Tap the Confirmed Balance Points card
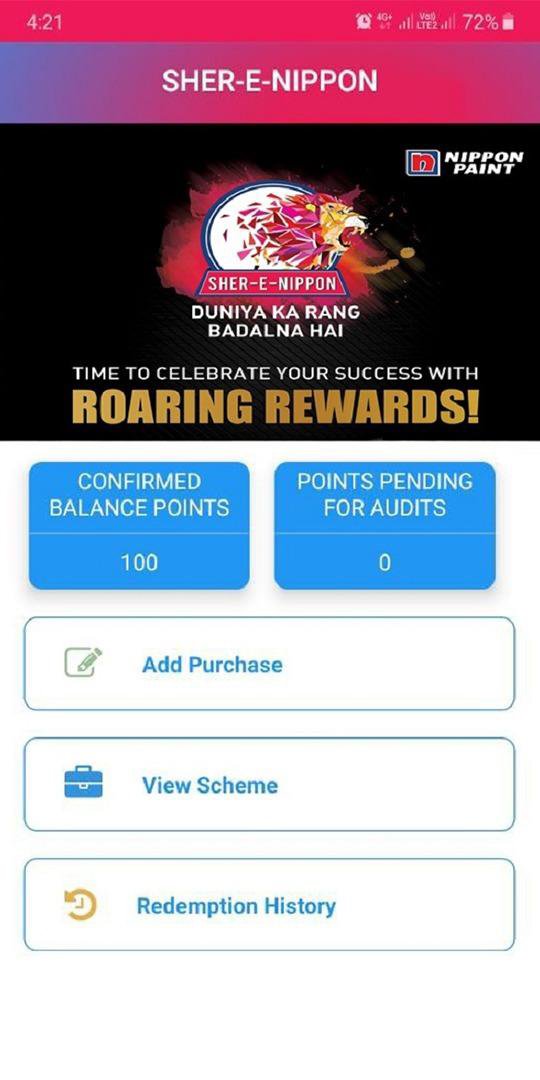Image resolution: width=540 pixels, height=1080 pixels. pyautogui.click(x=139, y=526)
